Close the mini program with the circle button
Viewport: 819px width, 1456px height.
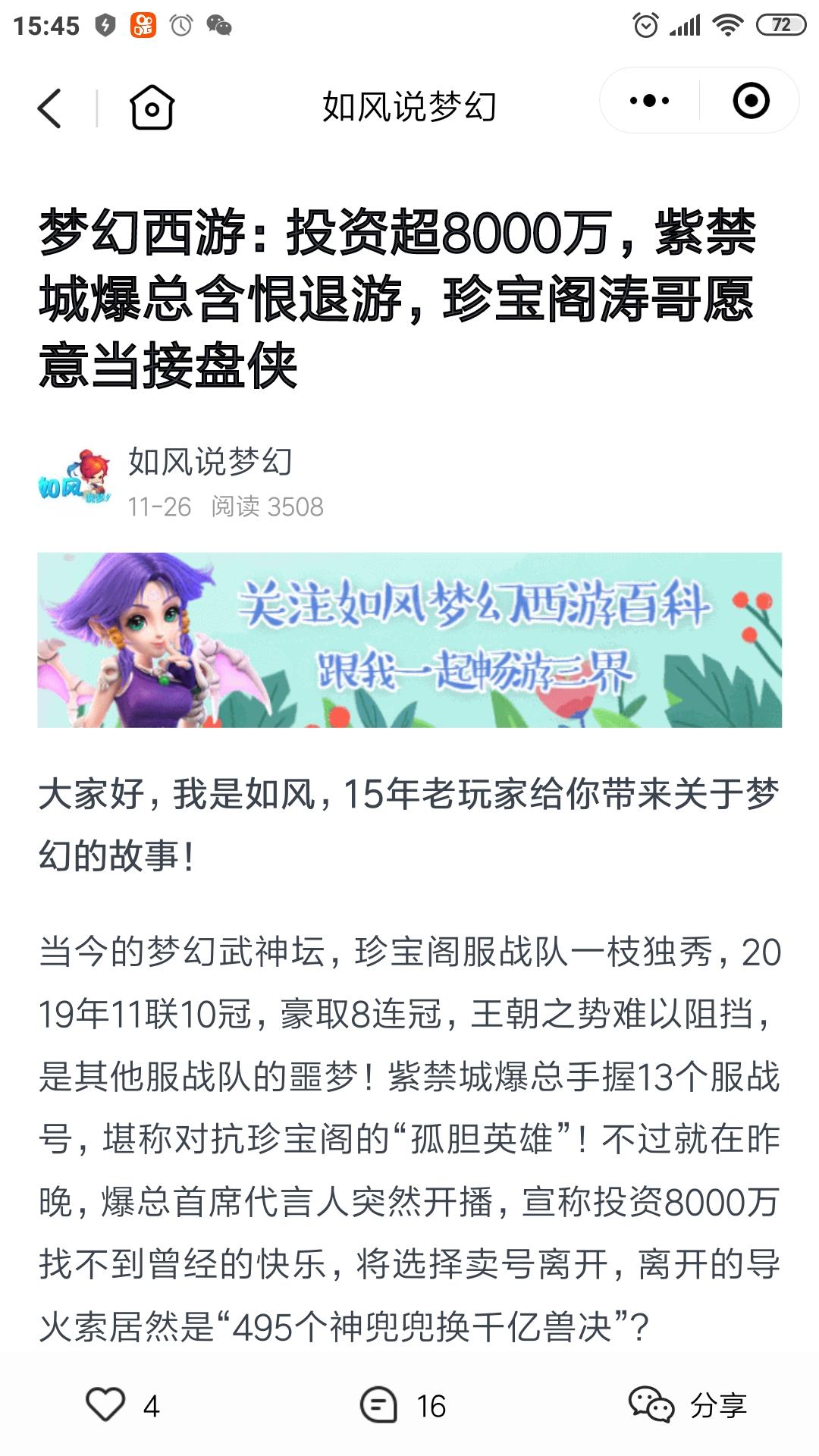pyautogui.click(x=751, y=101)
